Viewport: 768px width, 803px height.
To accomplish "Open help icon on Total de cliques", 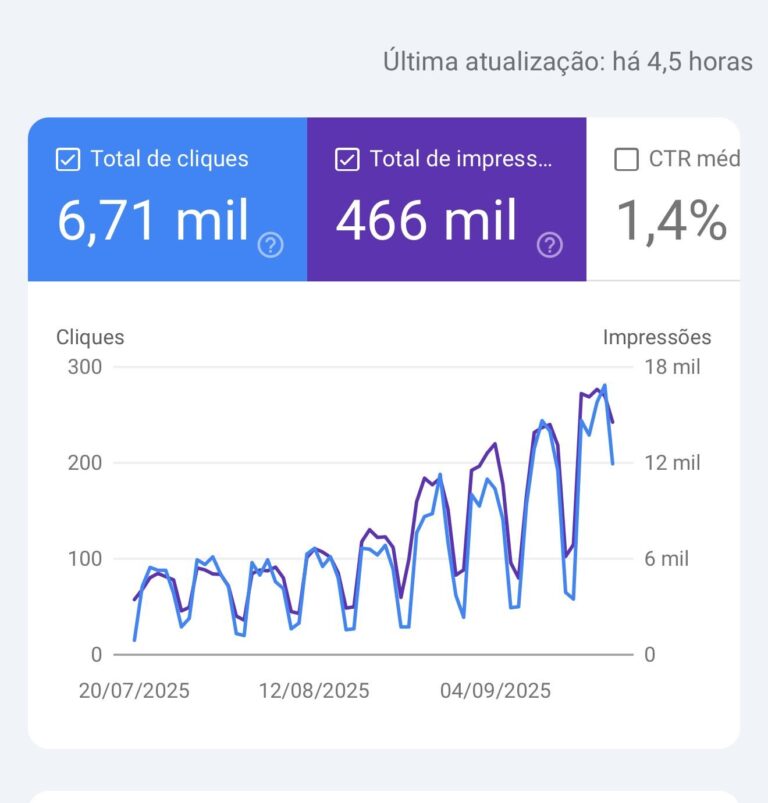I will [270, 245].
